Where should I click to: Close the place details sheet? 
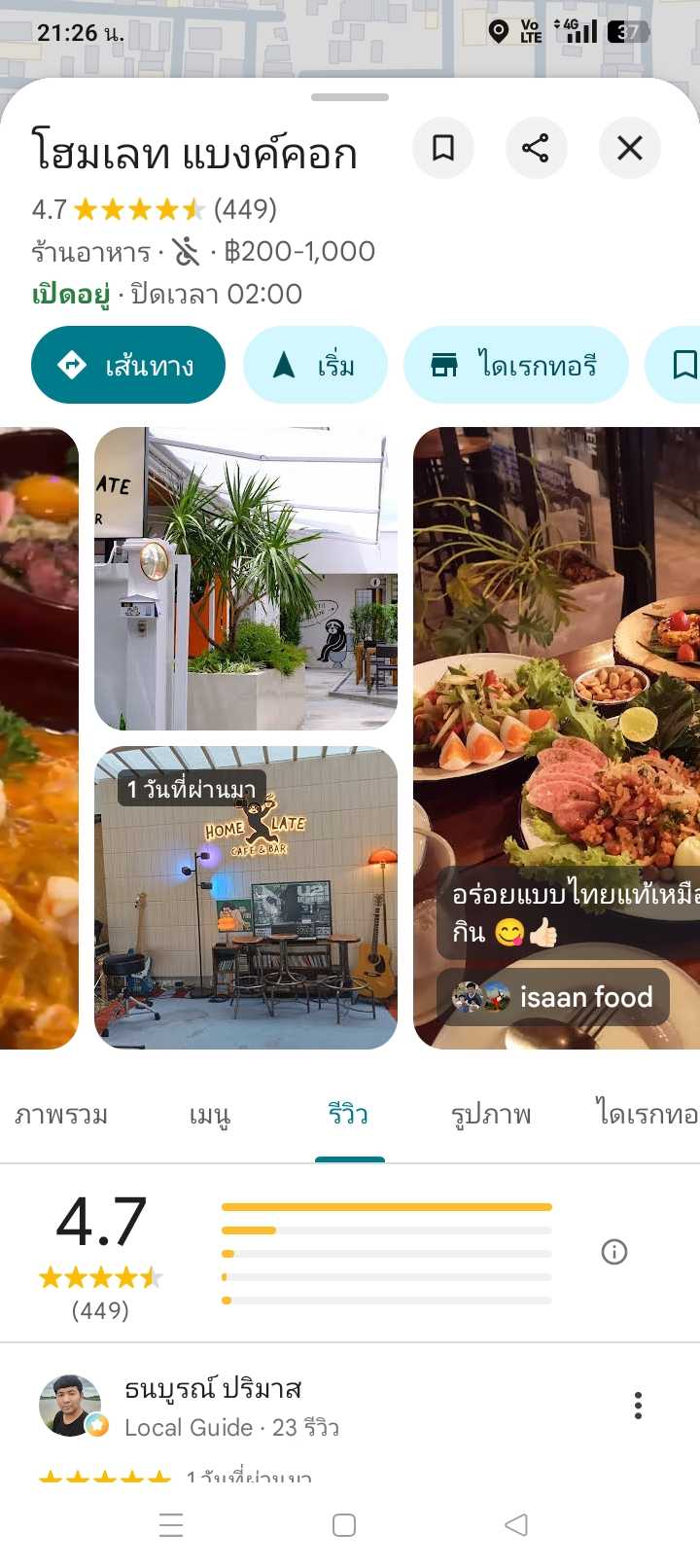tap(630, 148)
